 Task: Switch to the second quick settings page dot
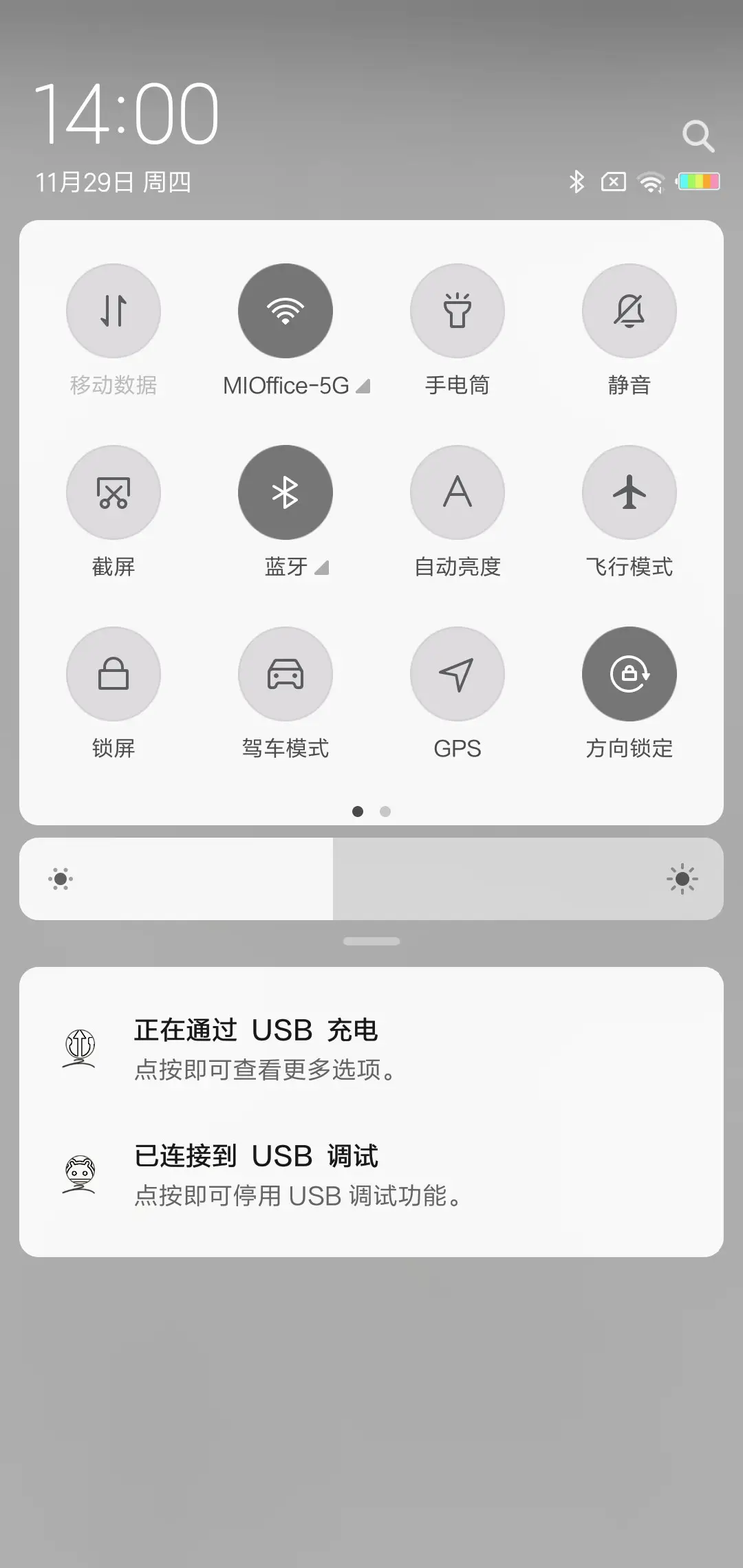click(x=385, y=812)
